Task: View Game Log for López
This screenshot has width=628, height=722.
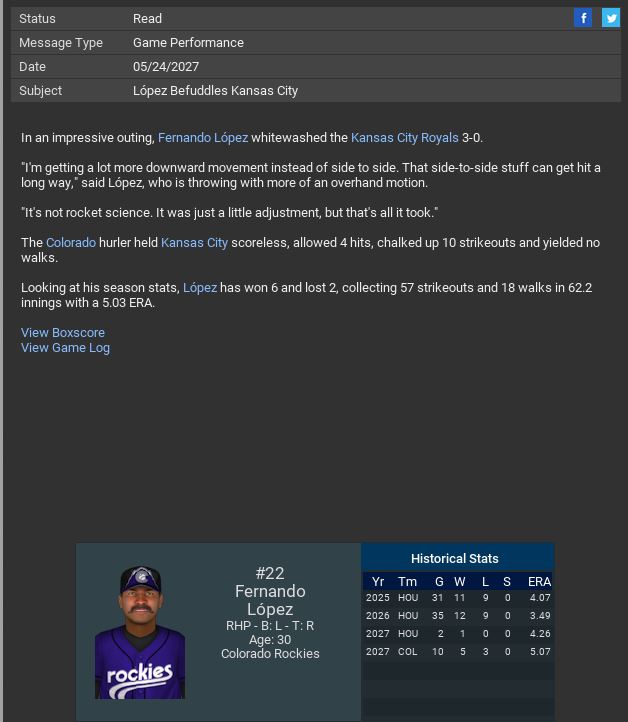Action: [x=65, y=348]
